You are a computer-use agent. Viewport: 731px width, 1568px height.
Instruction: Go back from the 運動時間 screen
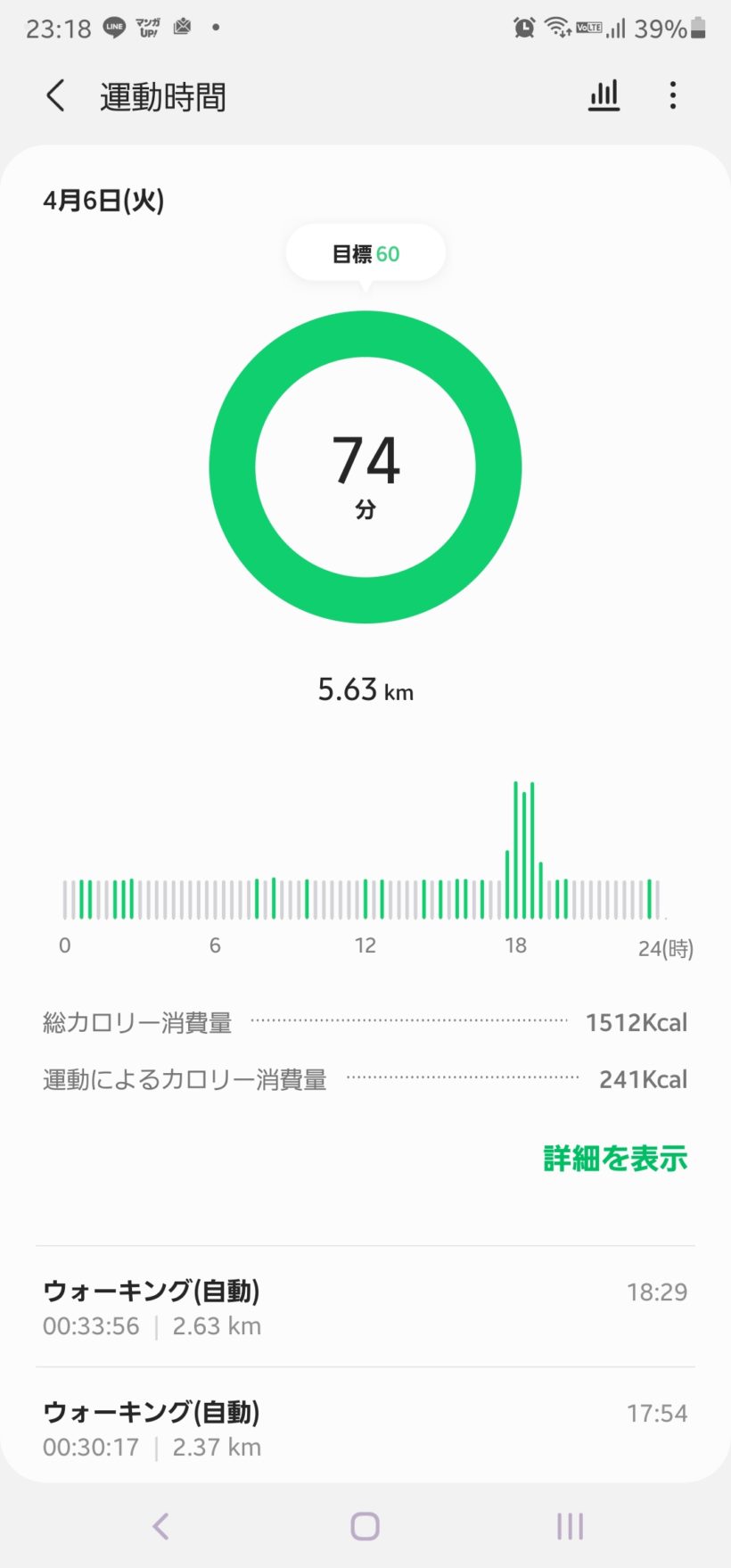pyautogui.click(x=55, y=95)
